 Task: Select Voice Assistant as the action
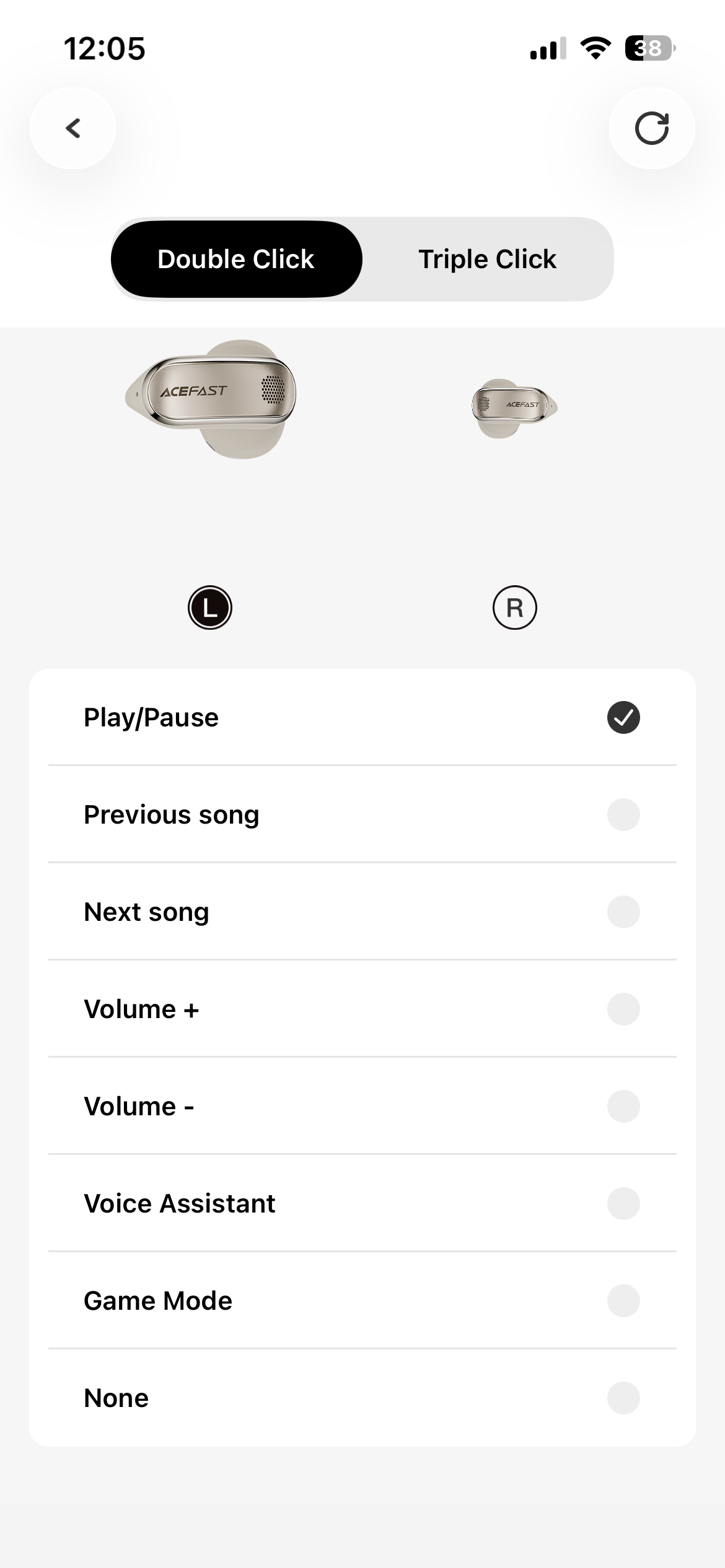tap(362, 1203)
